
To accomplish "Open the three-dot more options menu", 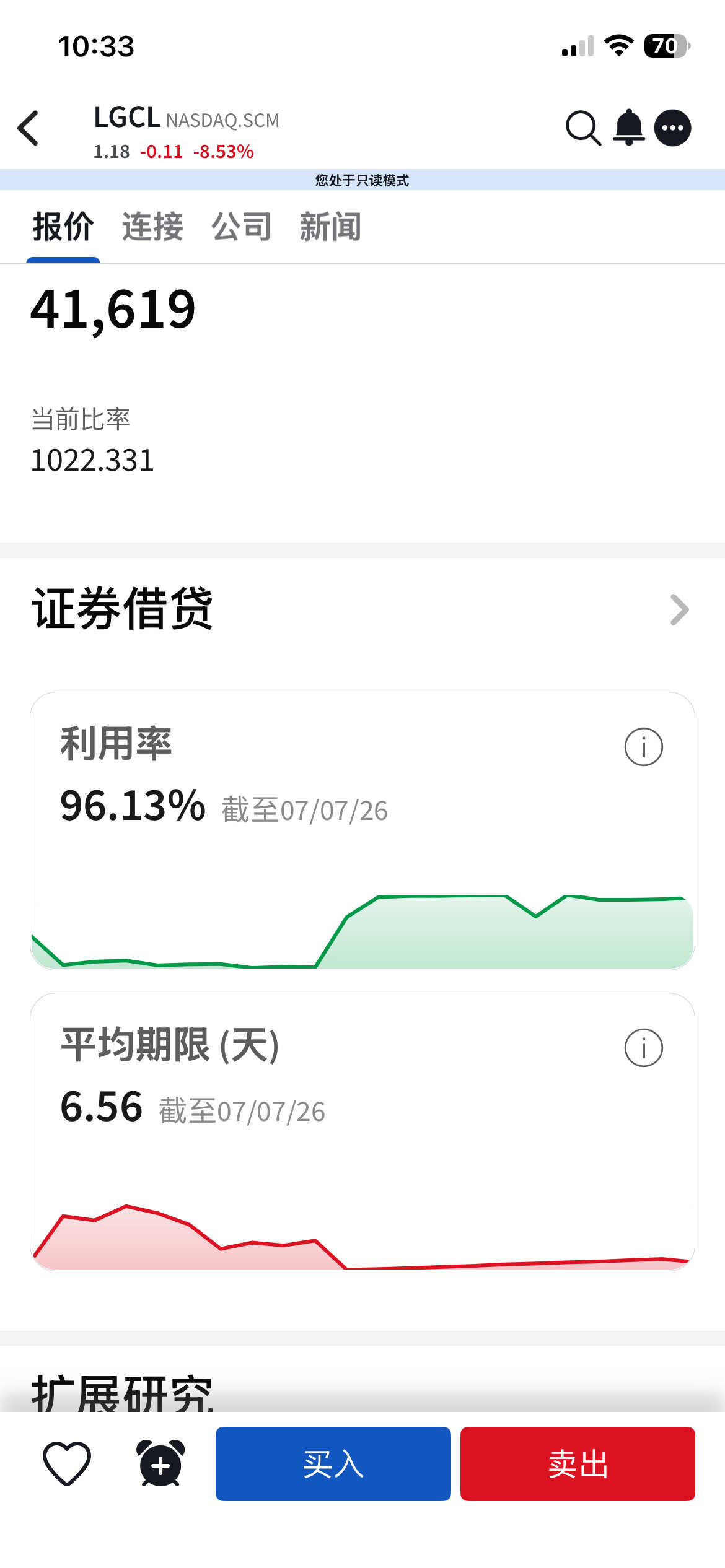I will [673, 128].
